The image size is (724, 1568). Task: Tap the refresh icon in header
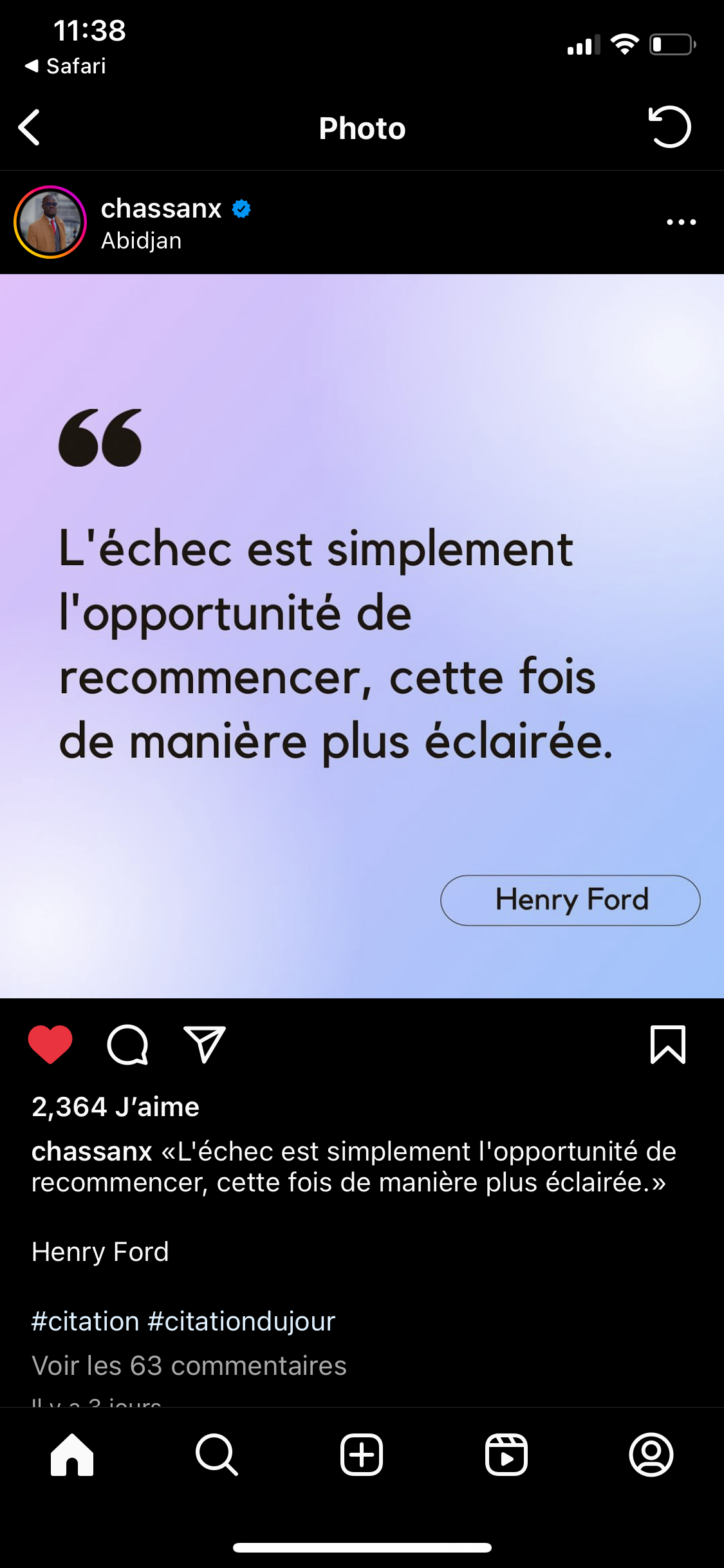click(x=669, y=127)
